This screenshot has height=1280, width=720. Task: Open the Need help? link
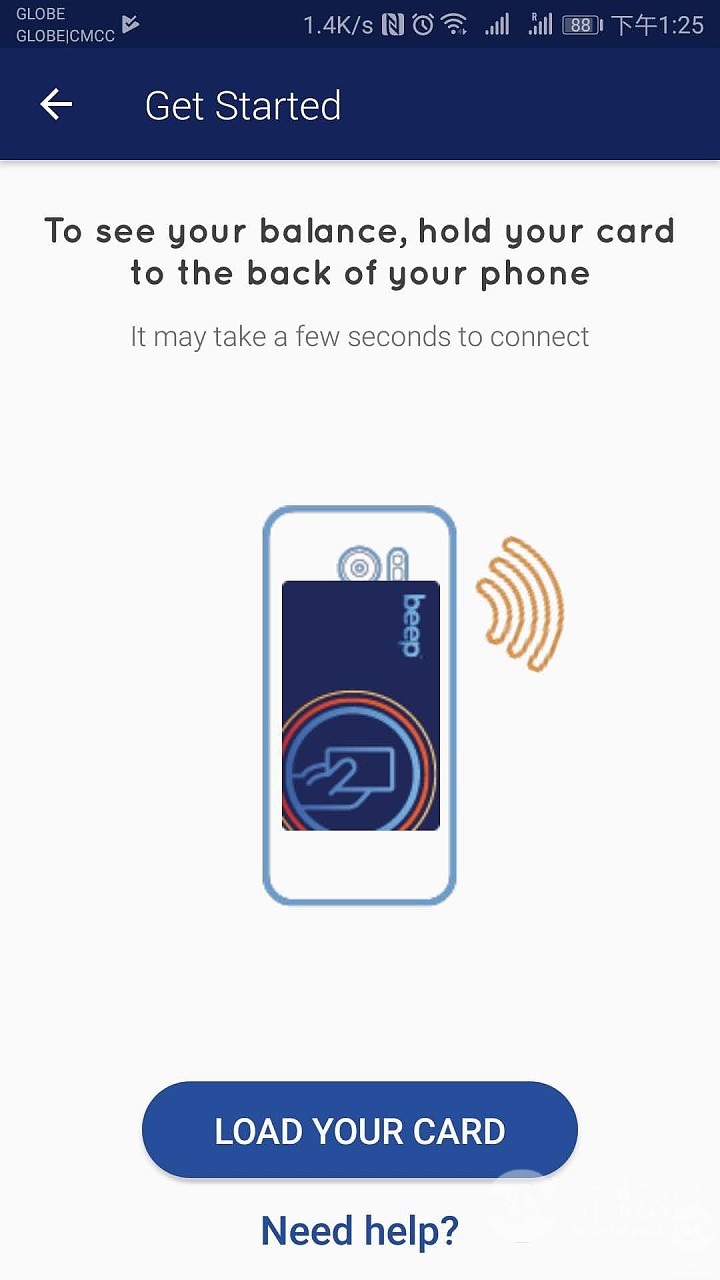(x=360, y=1230)
